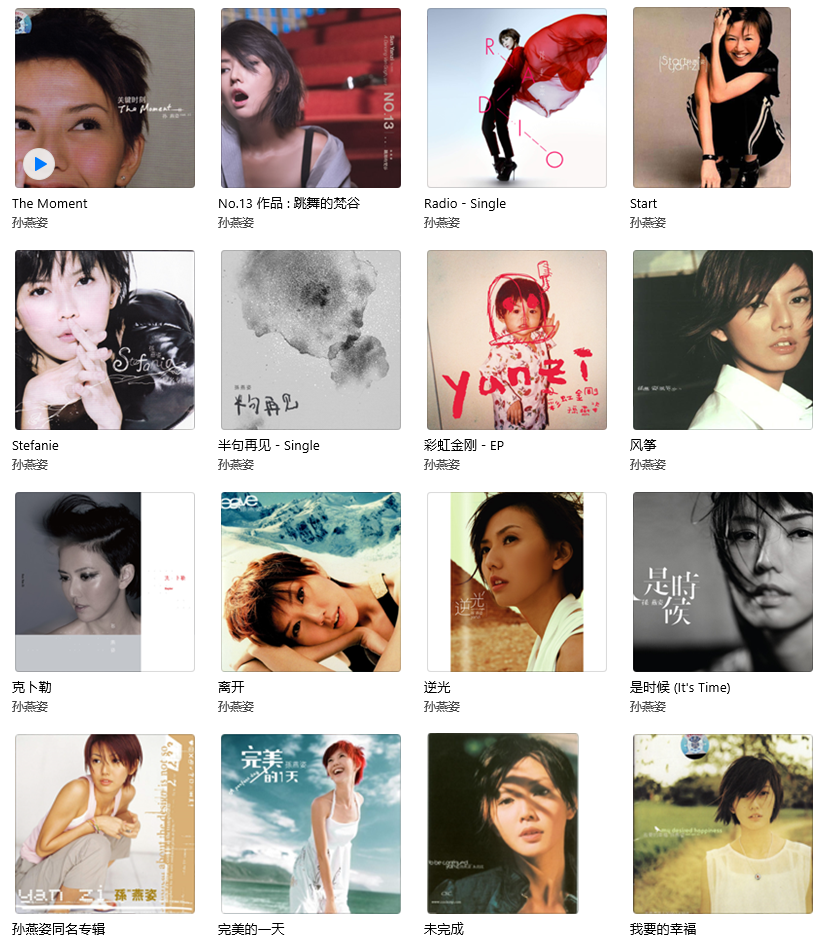
Task: Open the Start album
Action: click(x=711, y=98)
